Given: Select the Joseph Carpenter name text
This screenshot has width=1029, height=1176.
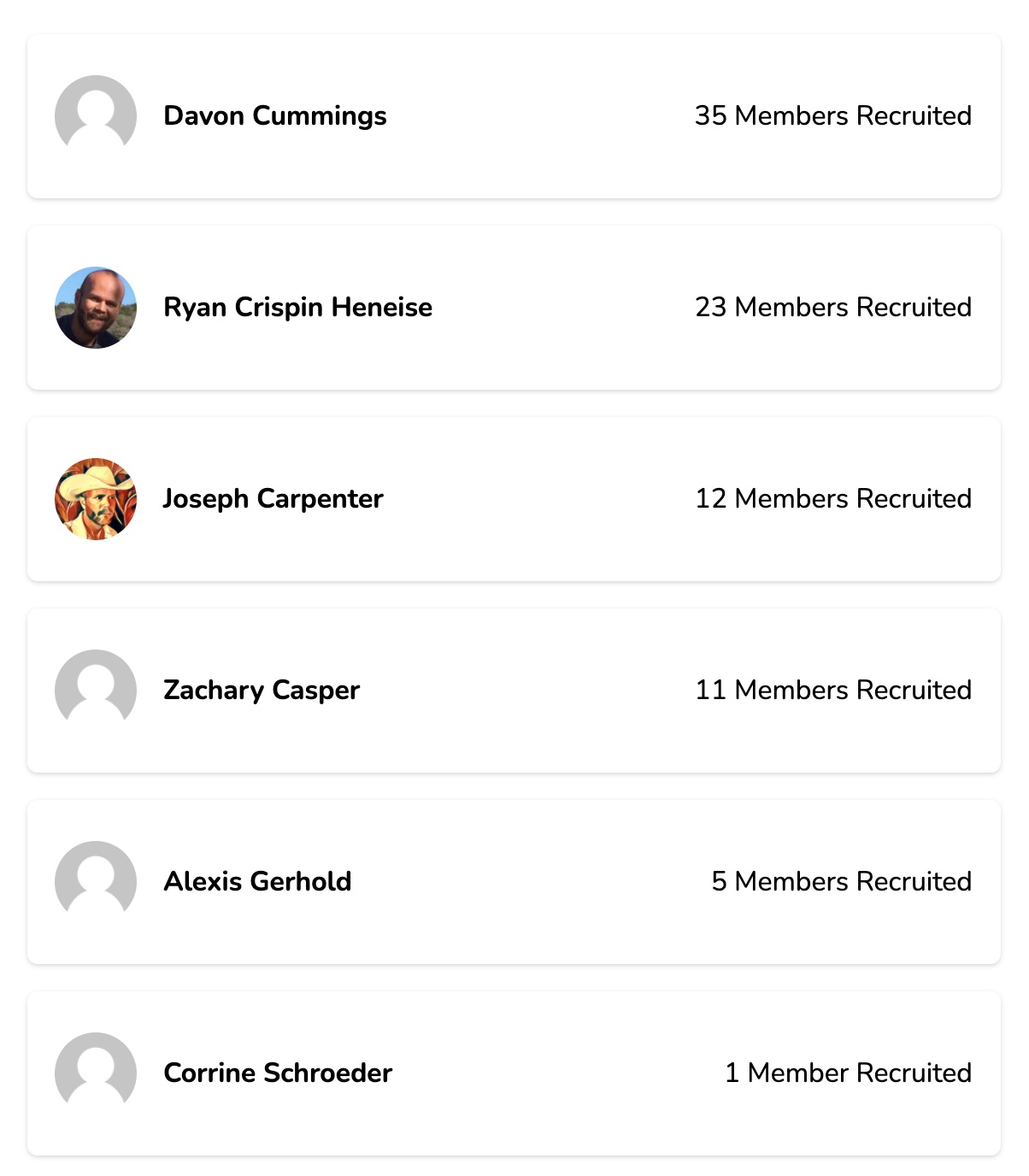Looking at the screenshot, I should (273, 499).
